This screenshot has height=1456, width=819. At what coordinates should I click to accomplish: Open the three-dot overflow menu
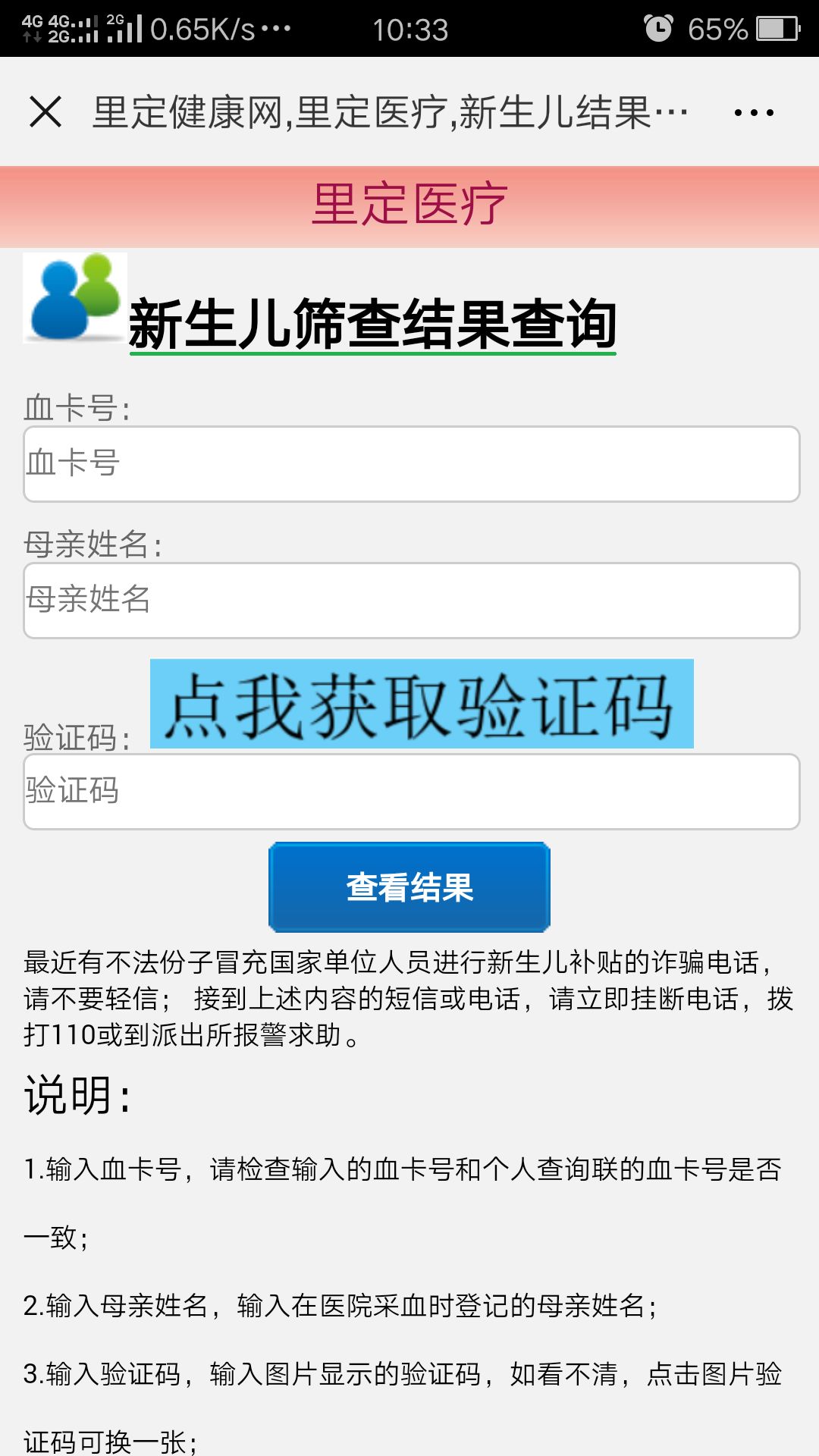[x=754, y=113]
